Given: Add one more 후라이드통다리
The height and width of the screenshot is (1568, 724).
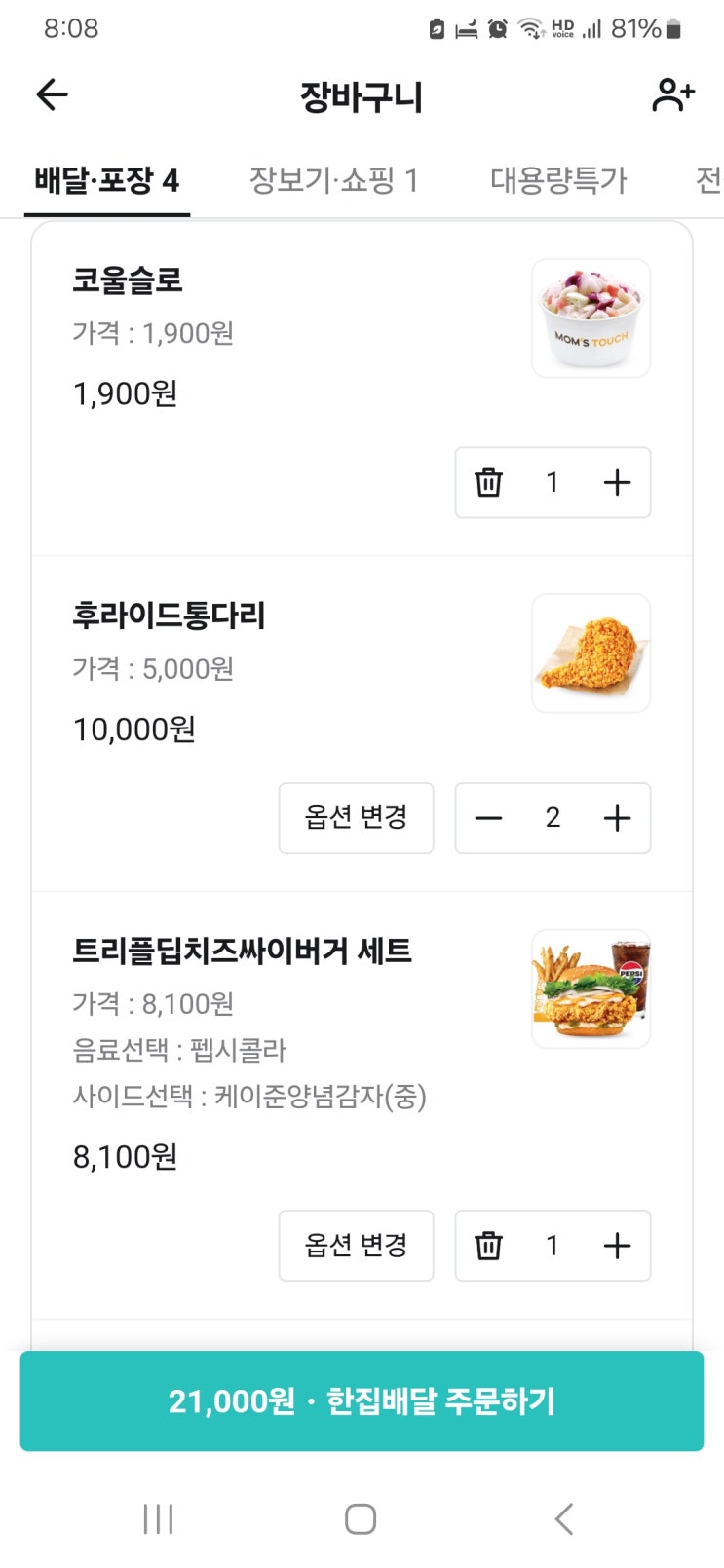Looking at the screenshot, I should pos(617,818).
